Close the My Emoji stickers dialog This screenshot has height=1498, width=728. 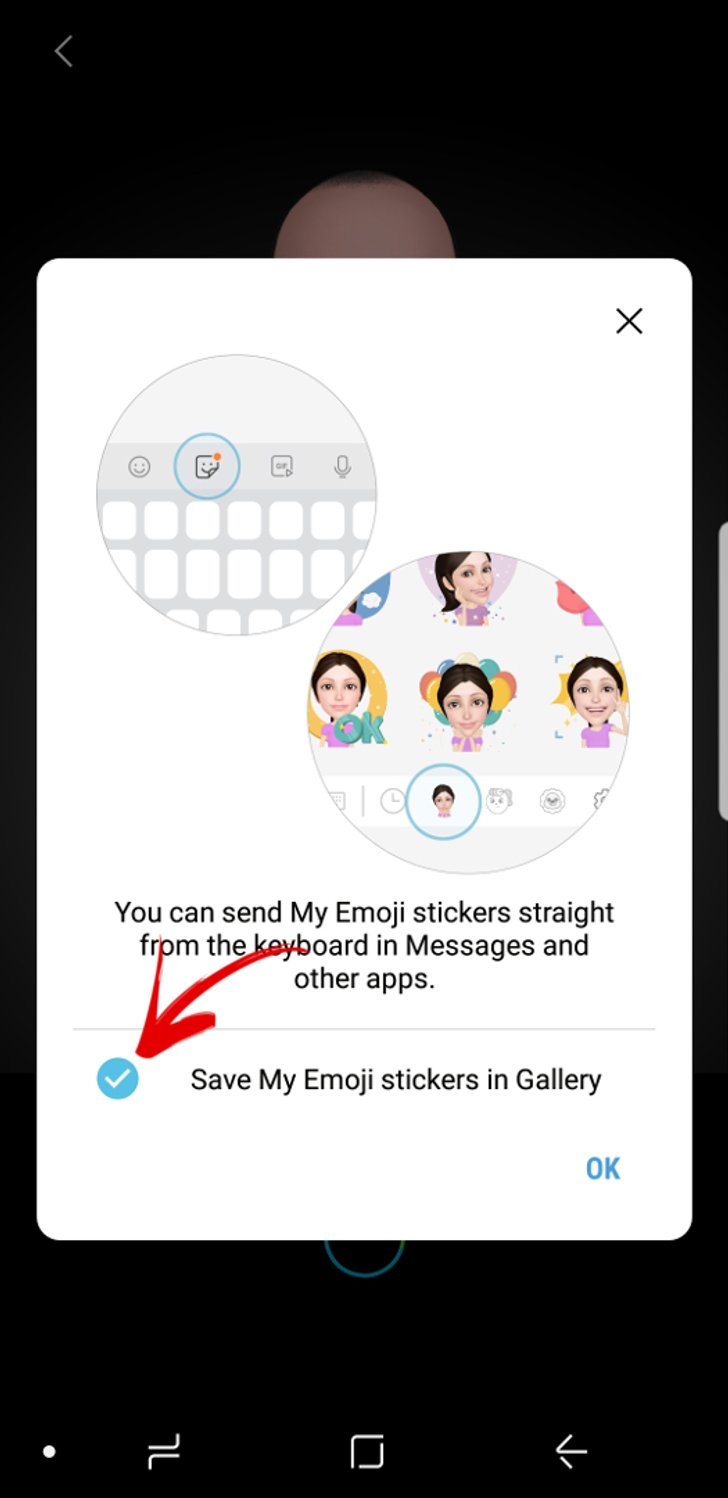coord(629,321)
